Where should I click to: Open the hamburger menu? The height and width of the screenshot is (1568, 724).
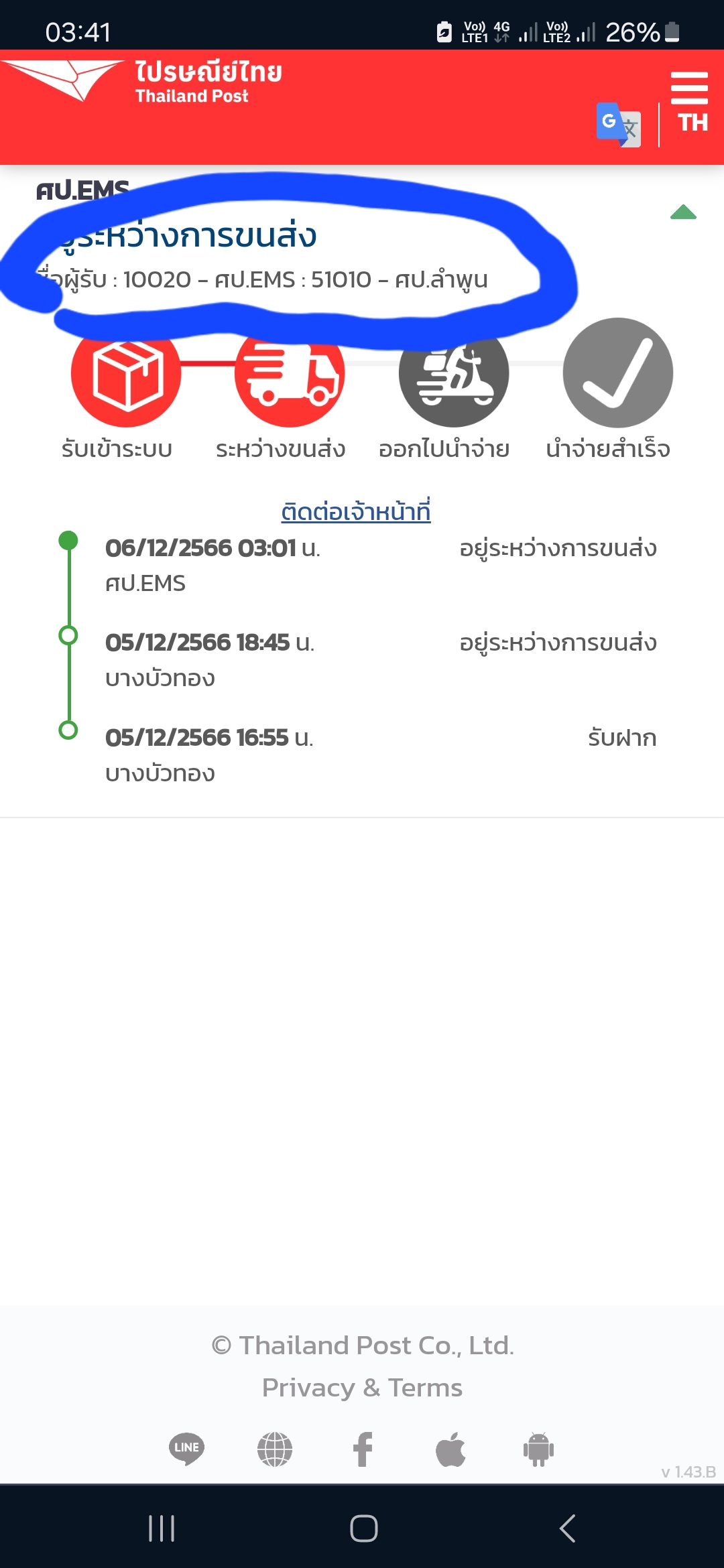[689, 88]
